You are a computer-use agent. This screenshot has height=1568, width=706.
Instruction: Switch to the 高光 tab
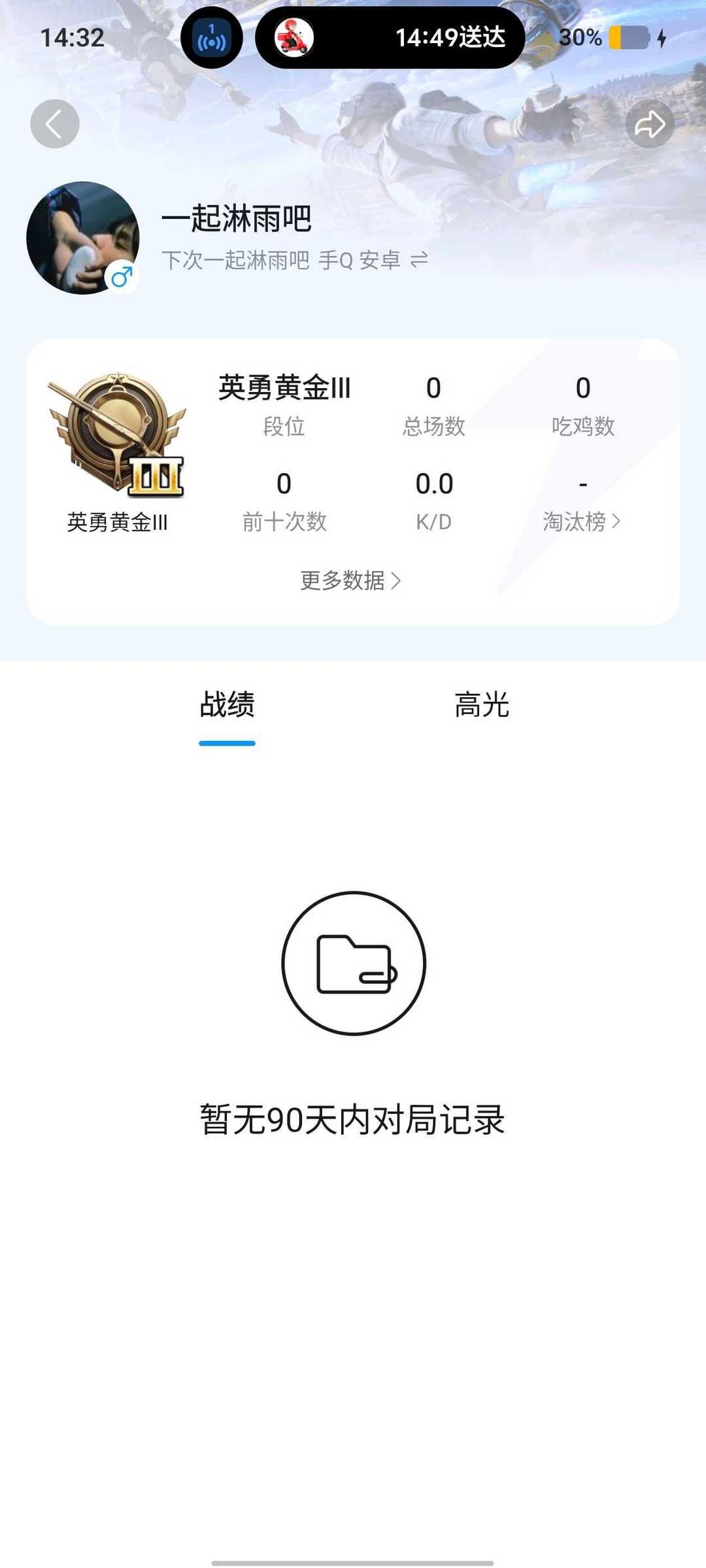click(482, 706)
